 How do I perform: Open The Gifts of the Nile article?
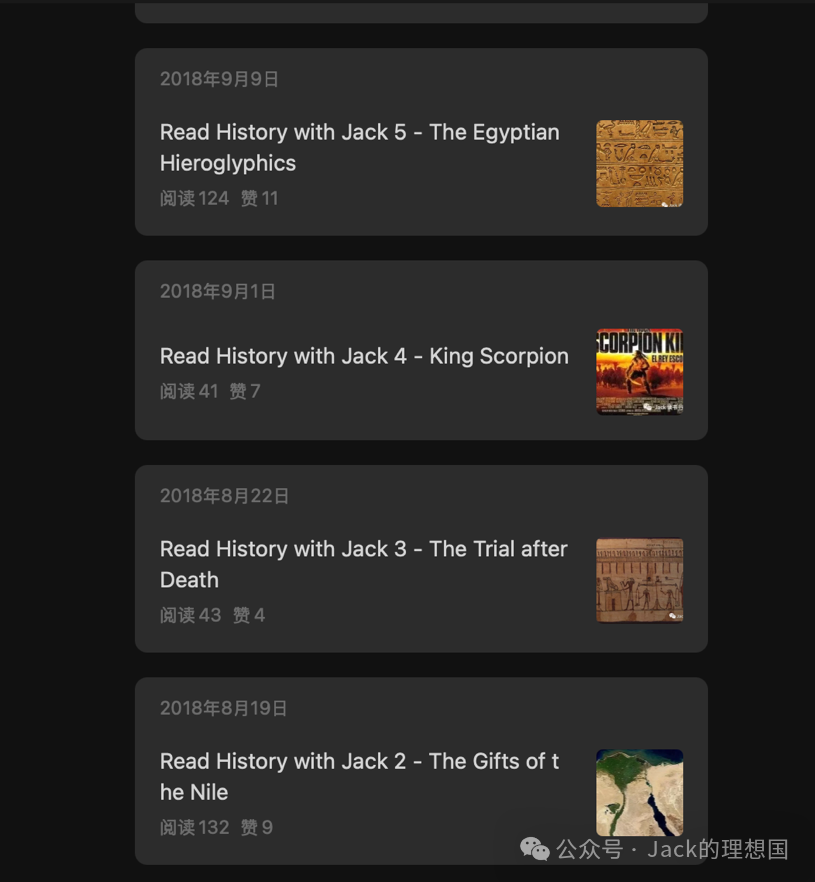click(x=360, y=776)
